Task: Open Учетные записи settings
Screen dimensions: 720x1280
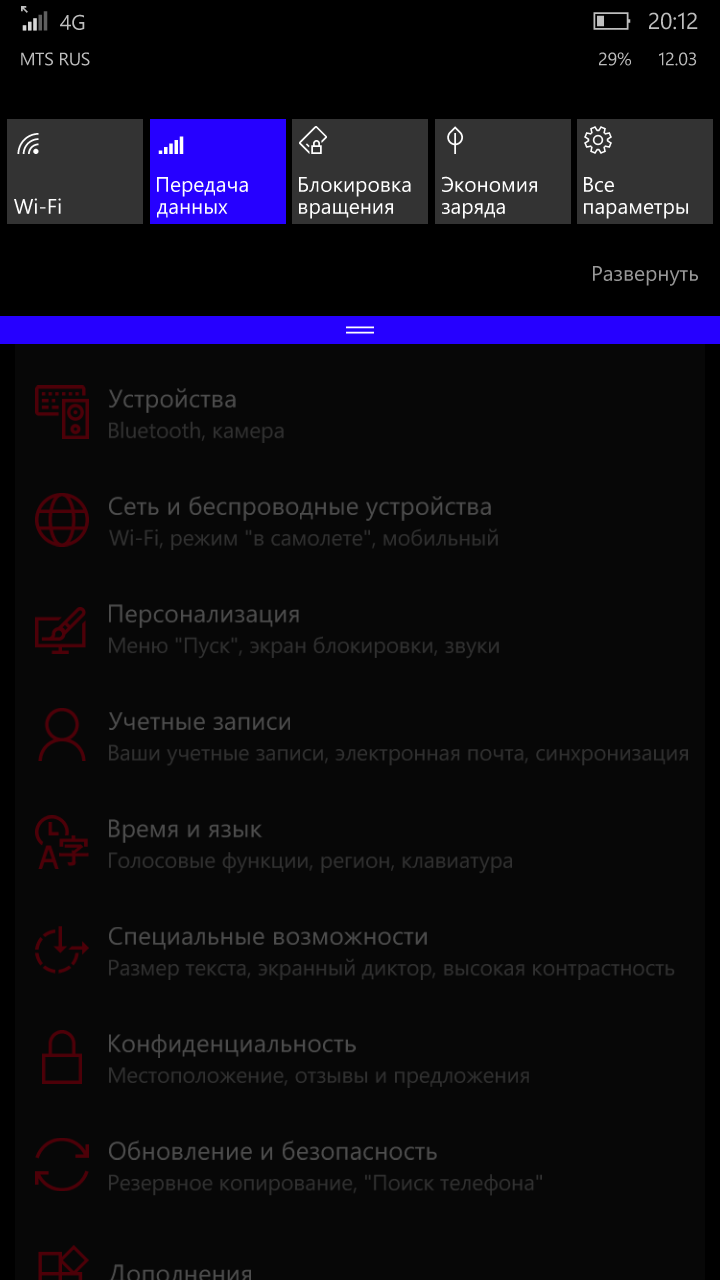Action: click(x=360, y=736)
